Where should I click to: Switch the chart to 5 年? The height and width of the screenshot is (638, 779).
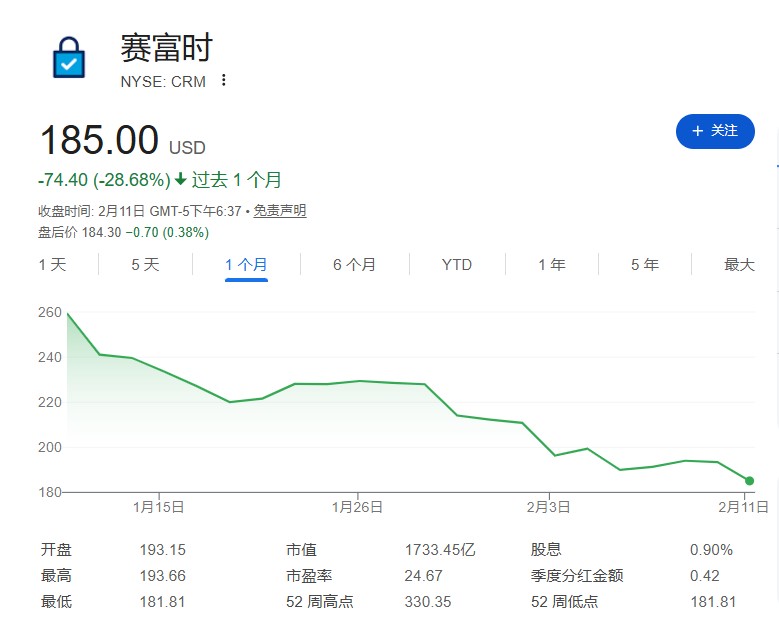click(x=644, y=265)
